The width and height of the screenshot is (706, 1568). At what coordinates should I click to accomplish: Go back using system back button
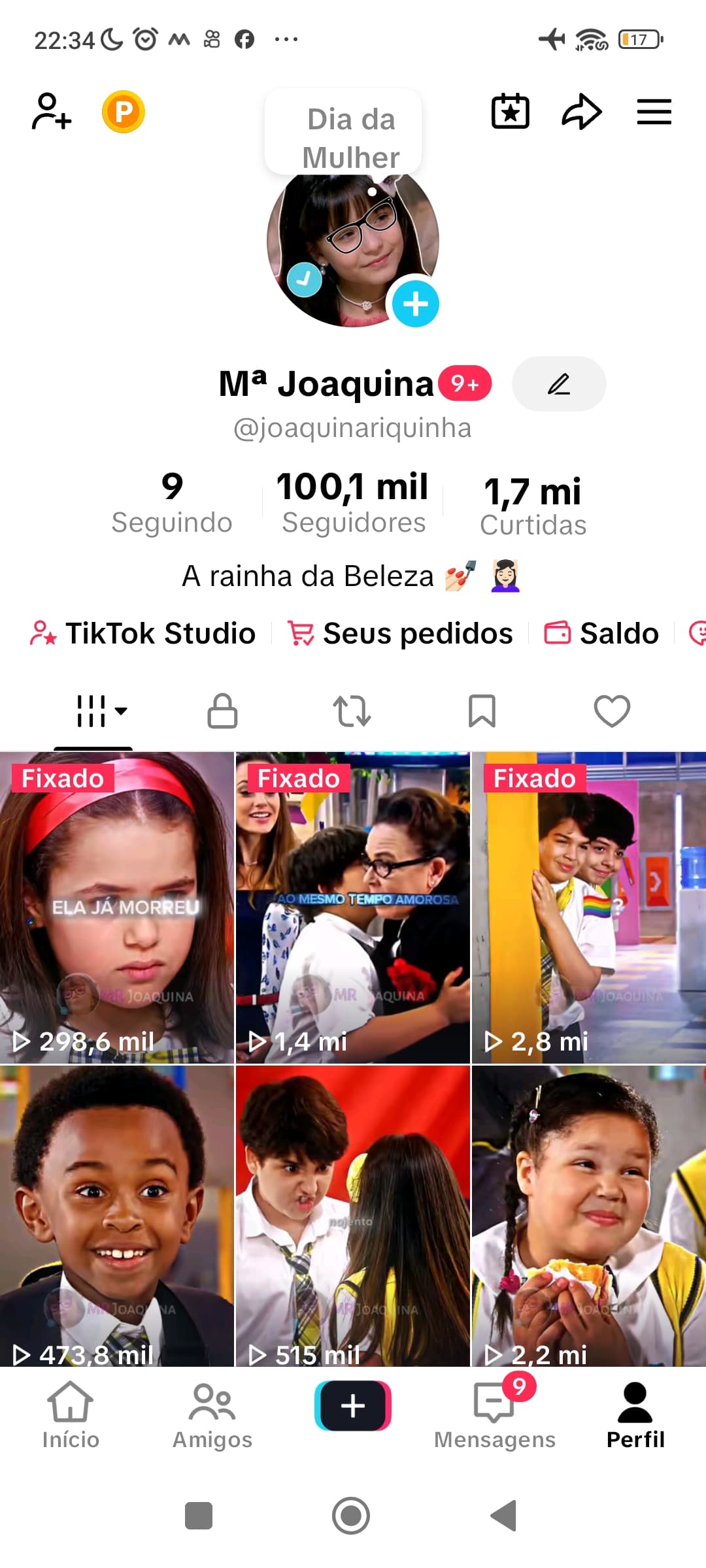coord(503,1516)
